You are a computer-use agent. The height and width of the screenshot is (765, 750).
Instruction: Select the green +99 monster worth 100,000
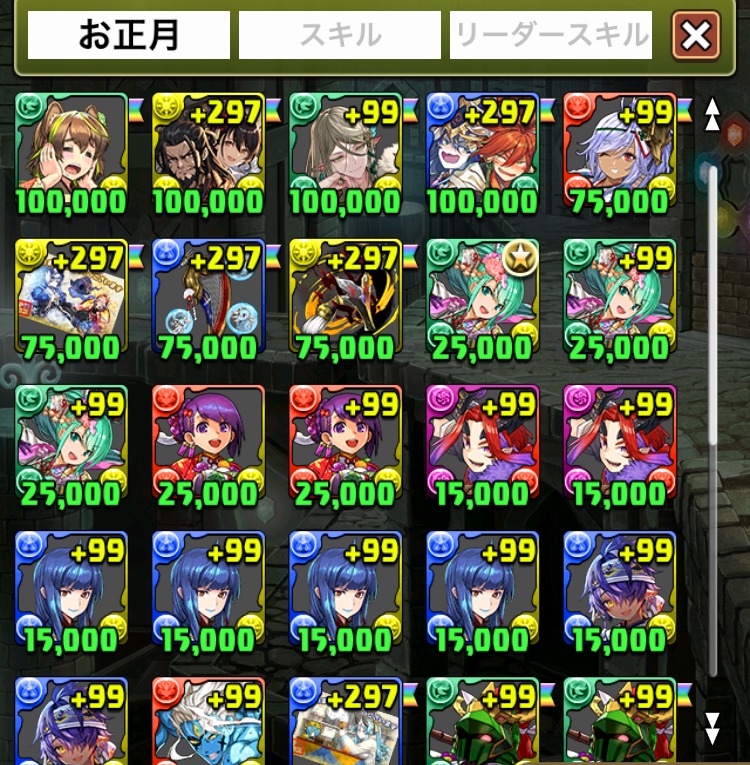pos(345,150)
